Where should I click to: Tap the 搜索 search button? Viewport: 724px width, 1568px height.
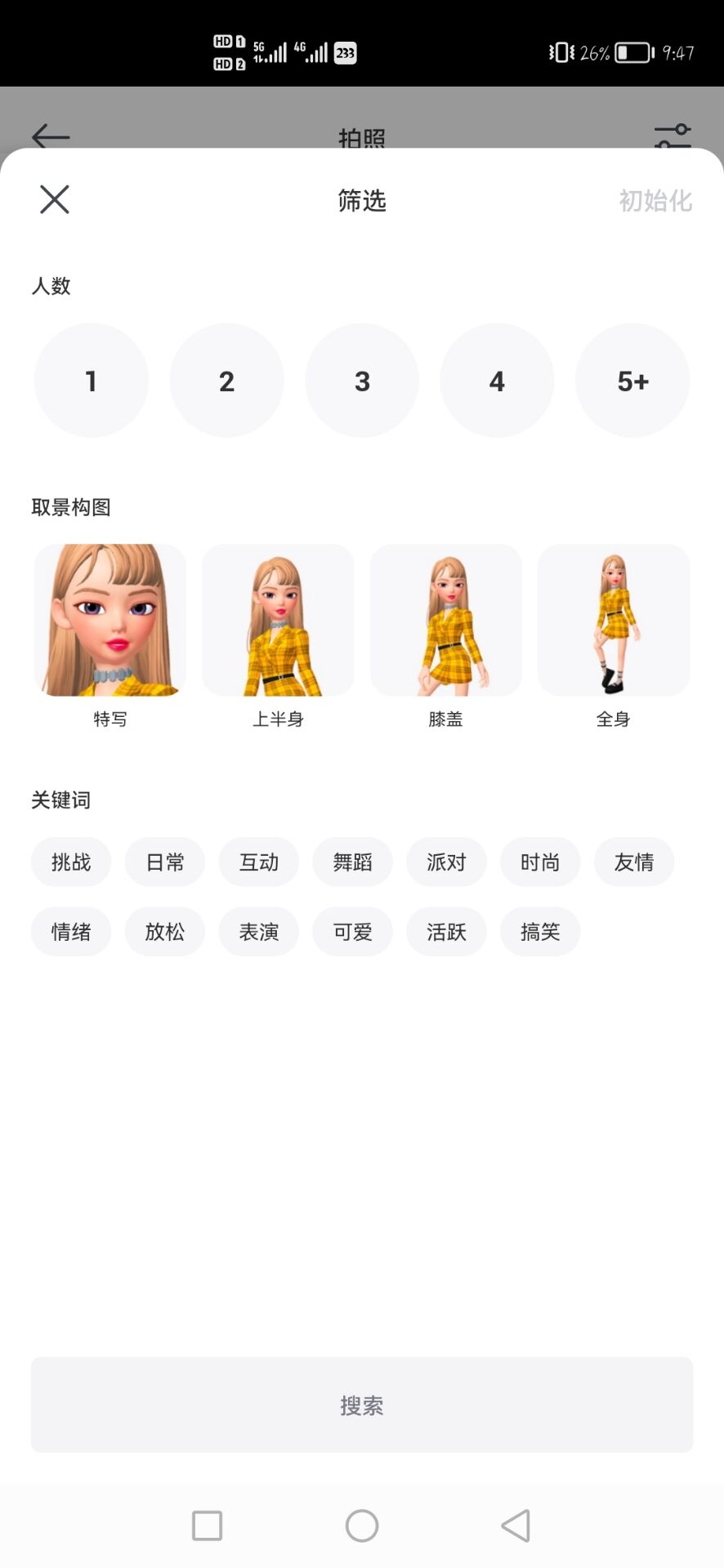[362, 1405]
